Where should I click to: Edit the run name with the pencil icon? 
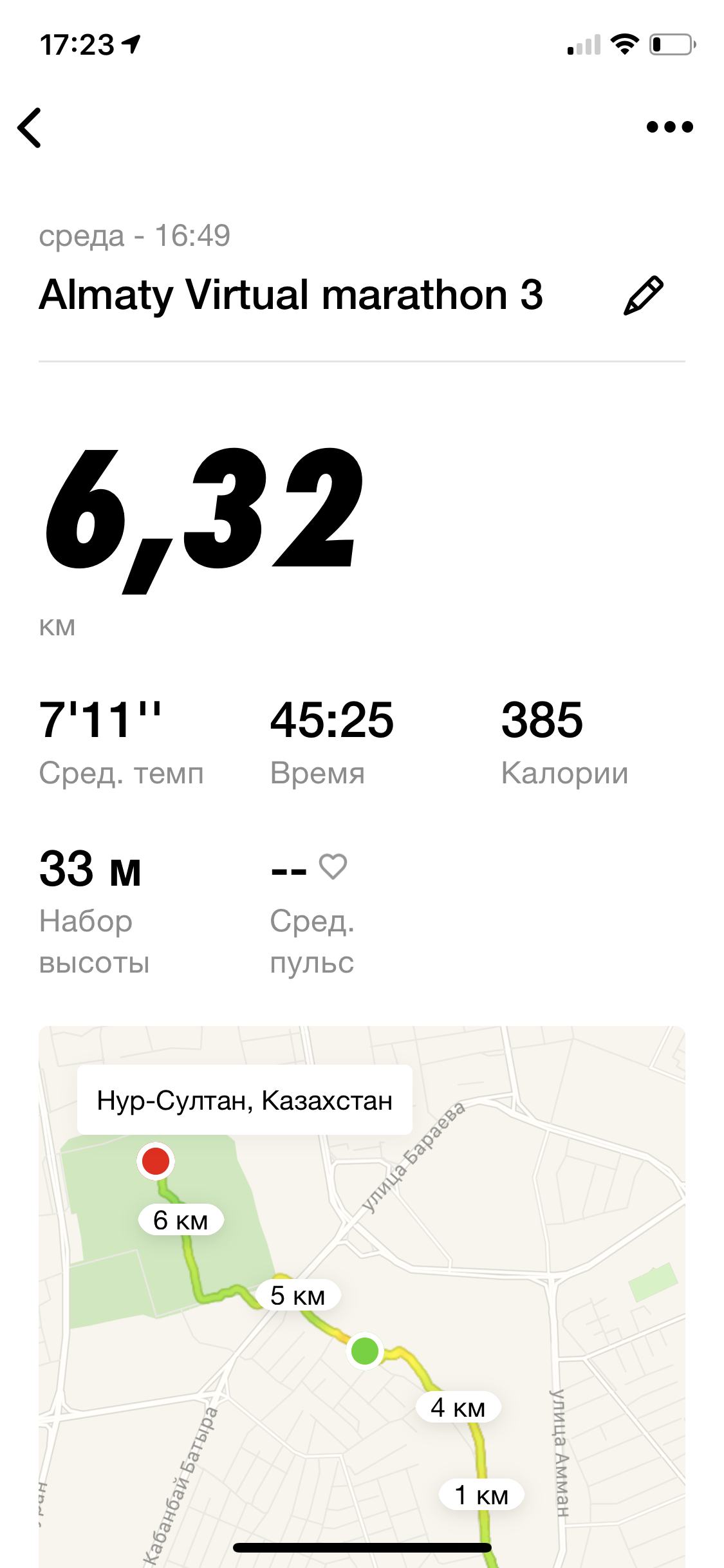pos(643,295)
